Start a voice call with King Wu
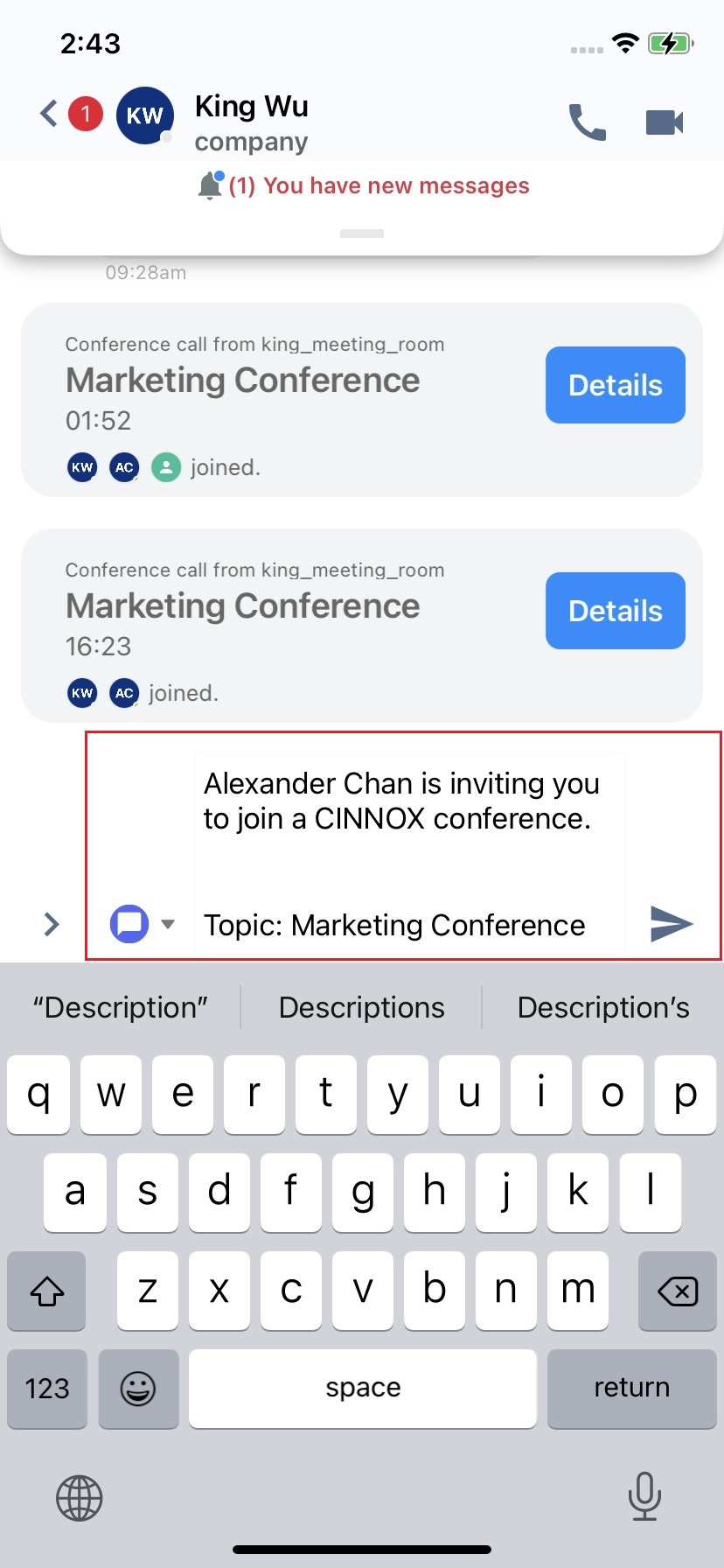This screenshot has width=724, height=1568. (x=588, y=122)
